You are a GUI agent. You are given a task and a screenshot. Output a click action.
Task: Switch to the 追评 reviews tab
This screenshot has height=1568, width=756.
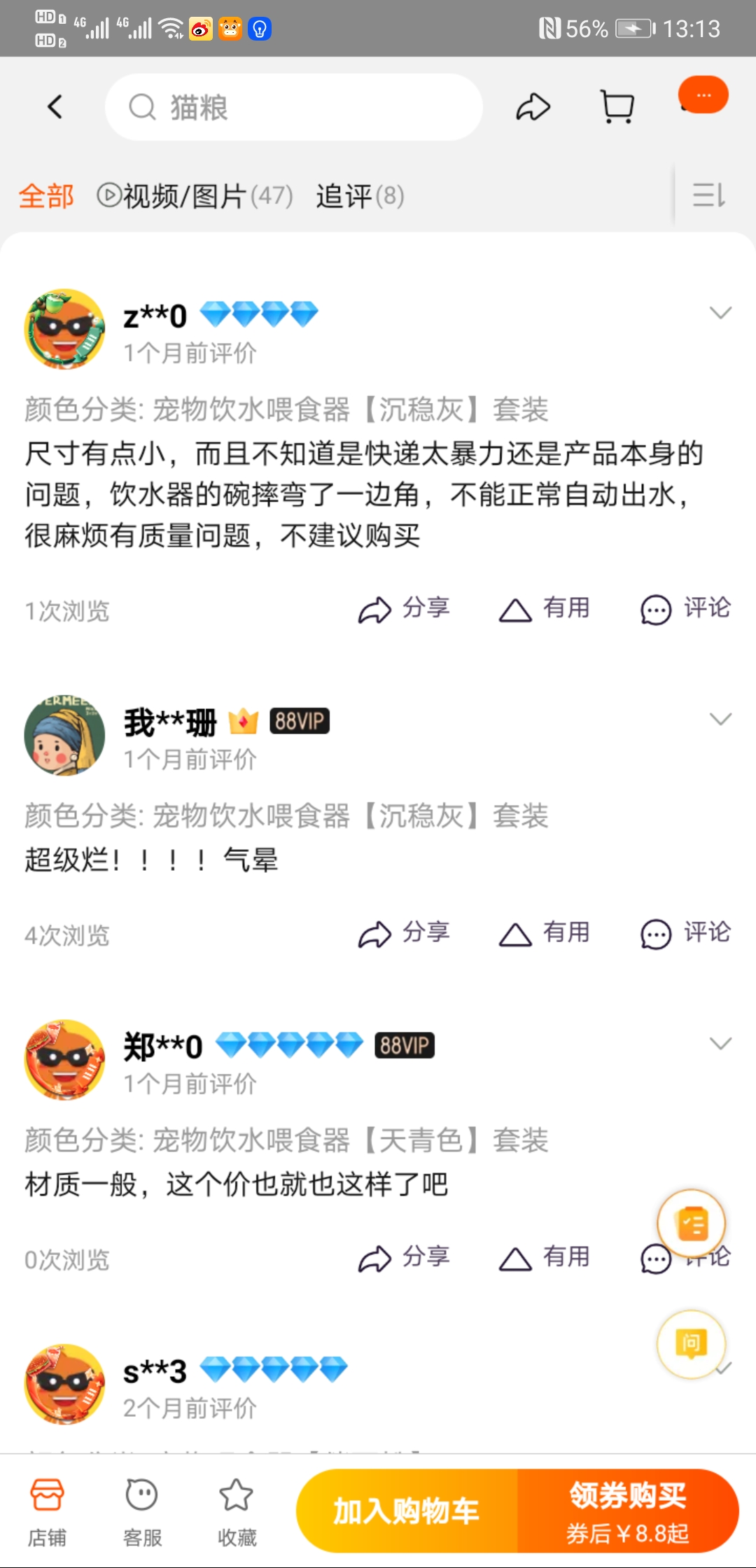[x=359, y=196]
